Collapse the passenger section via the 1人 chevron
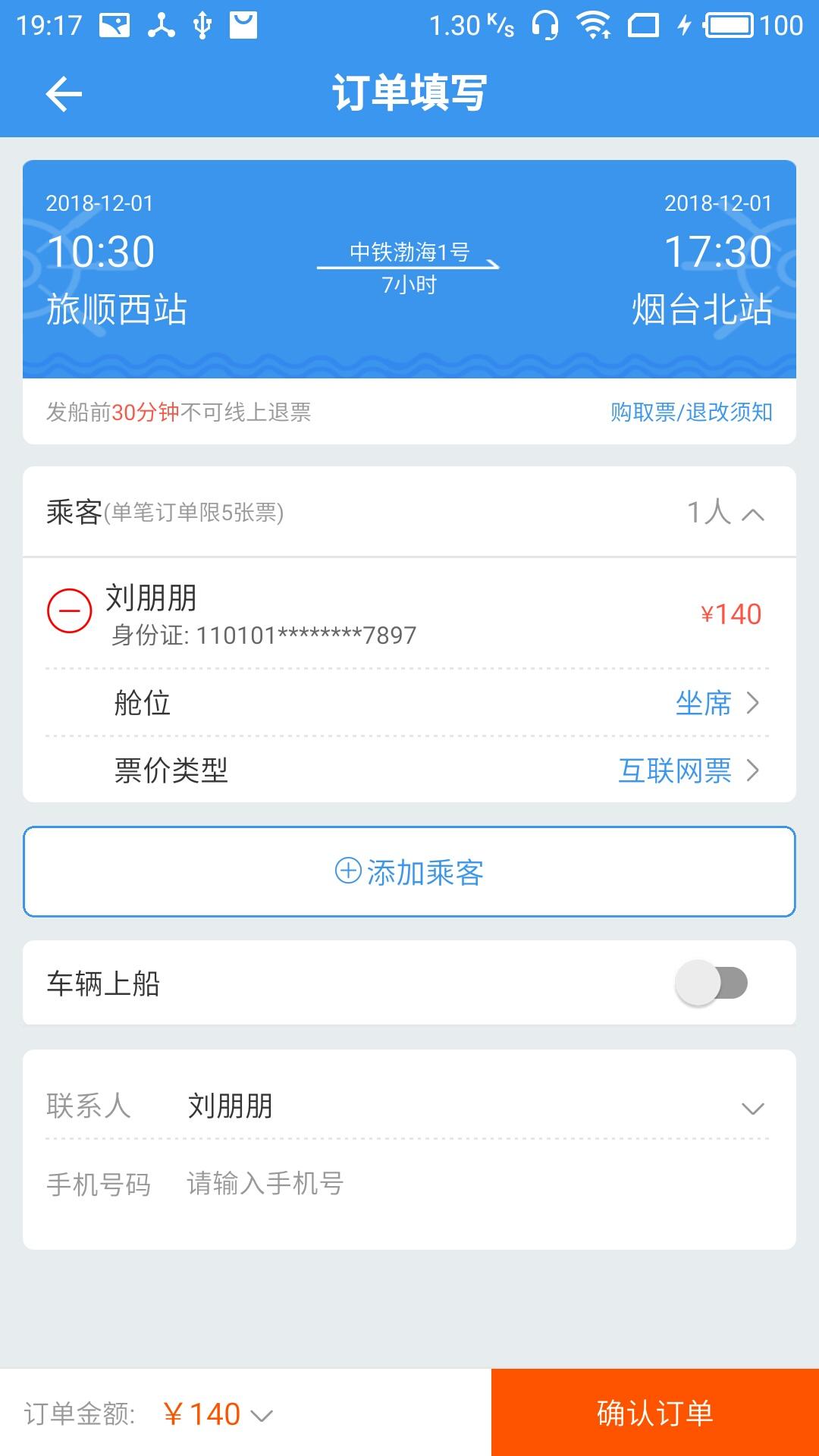Viewport: 819px width, 1456px height. (x=754, y=514)
